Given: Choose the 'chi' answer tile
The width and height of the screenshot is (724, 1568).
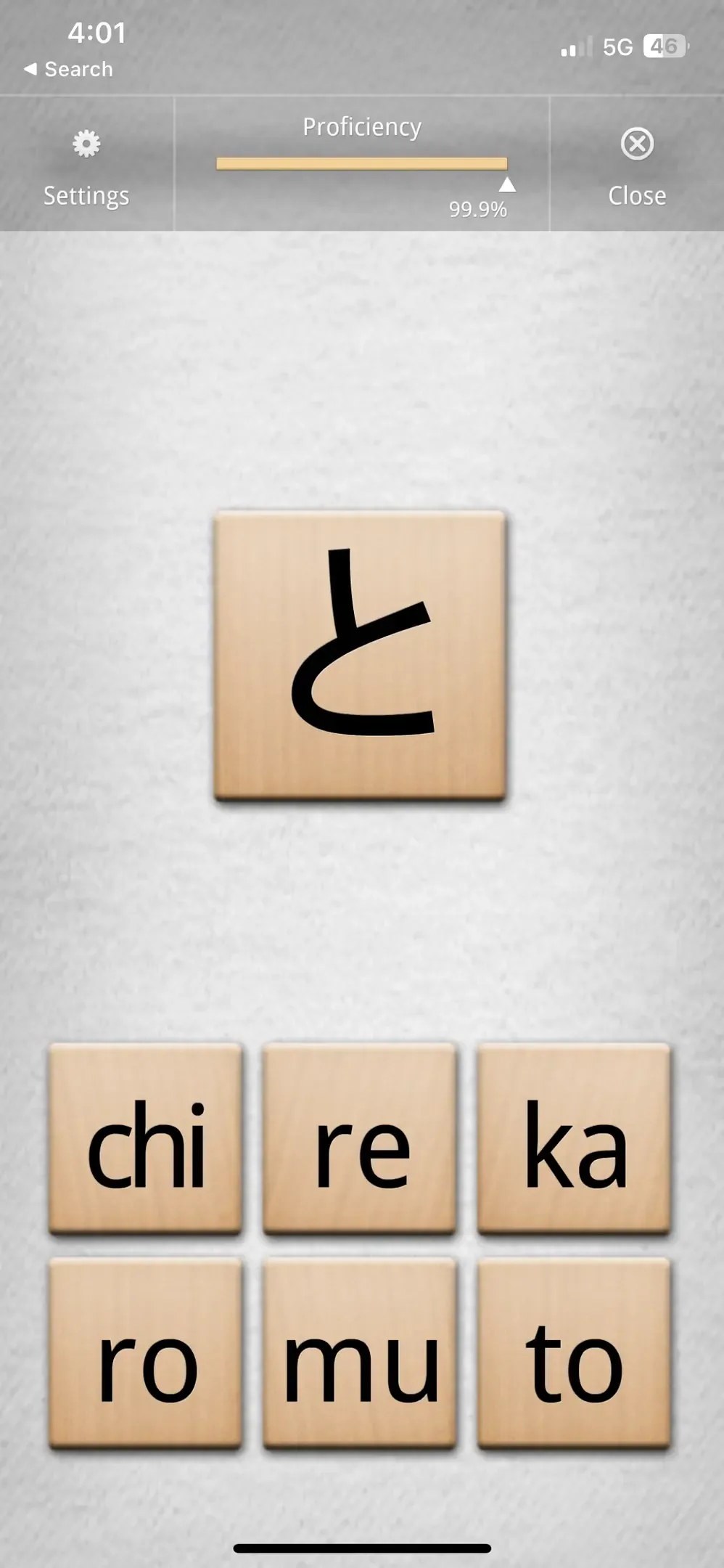Looking at the screenshot, I should [146, 1138].
